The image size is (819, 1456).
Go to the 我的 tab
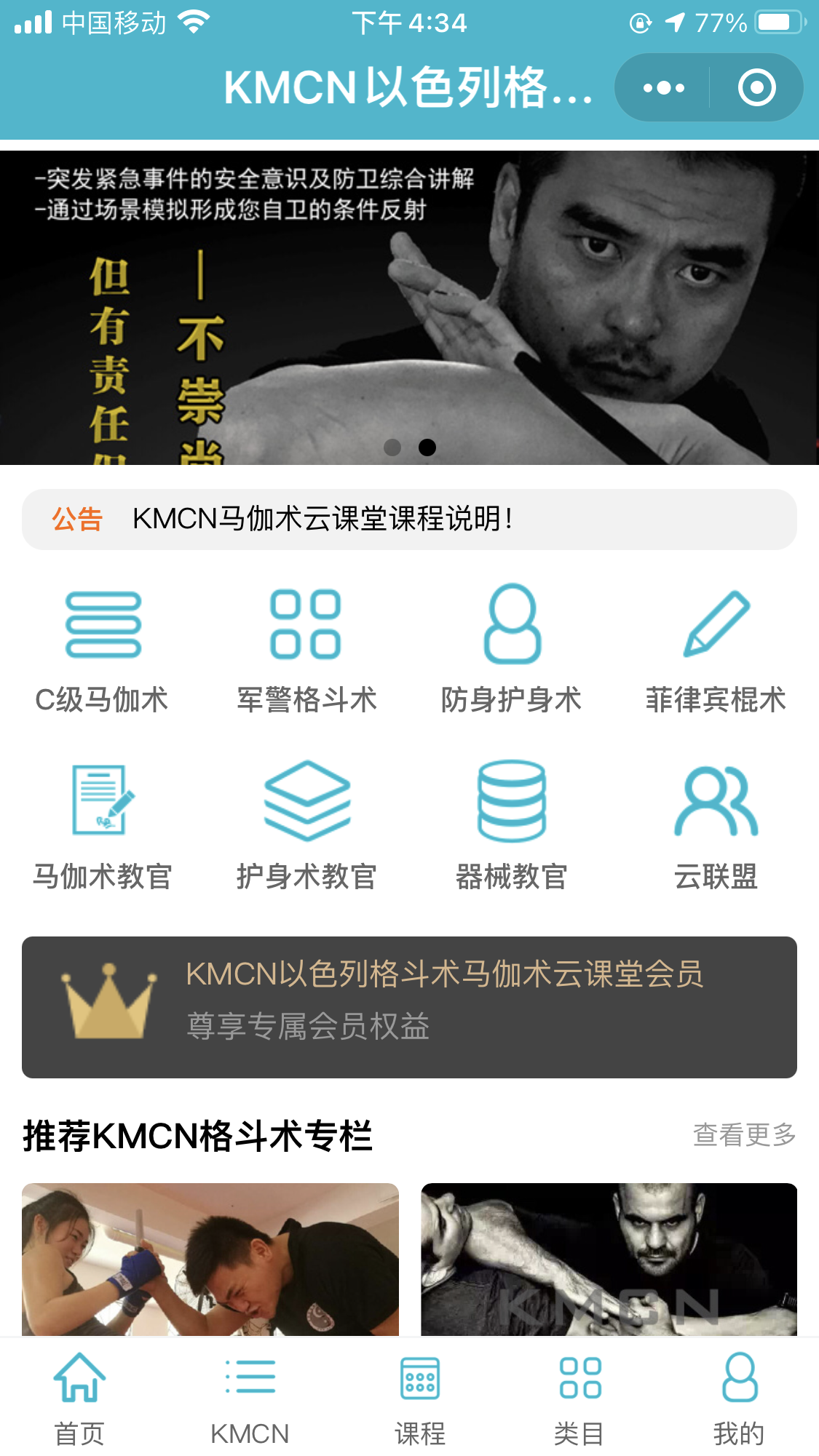739,1399
